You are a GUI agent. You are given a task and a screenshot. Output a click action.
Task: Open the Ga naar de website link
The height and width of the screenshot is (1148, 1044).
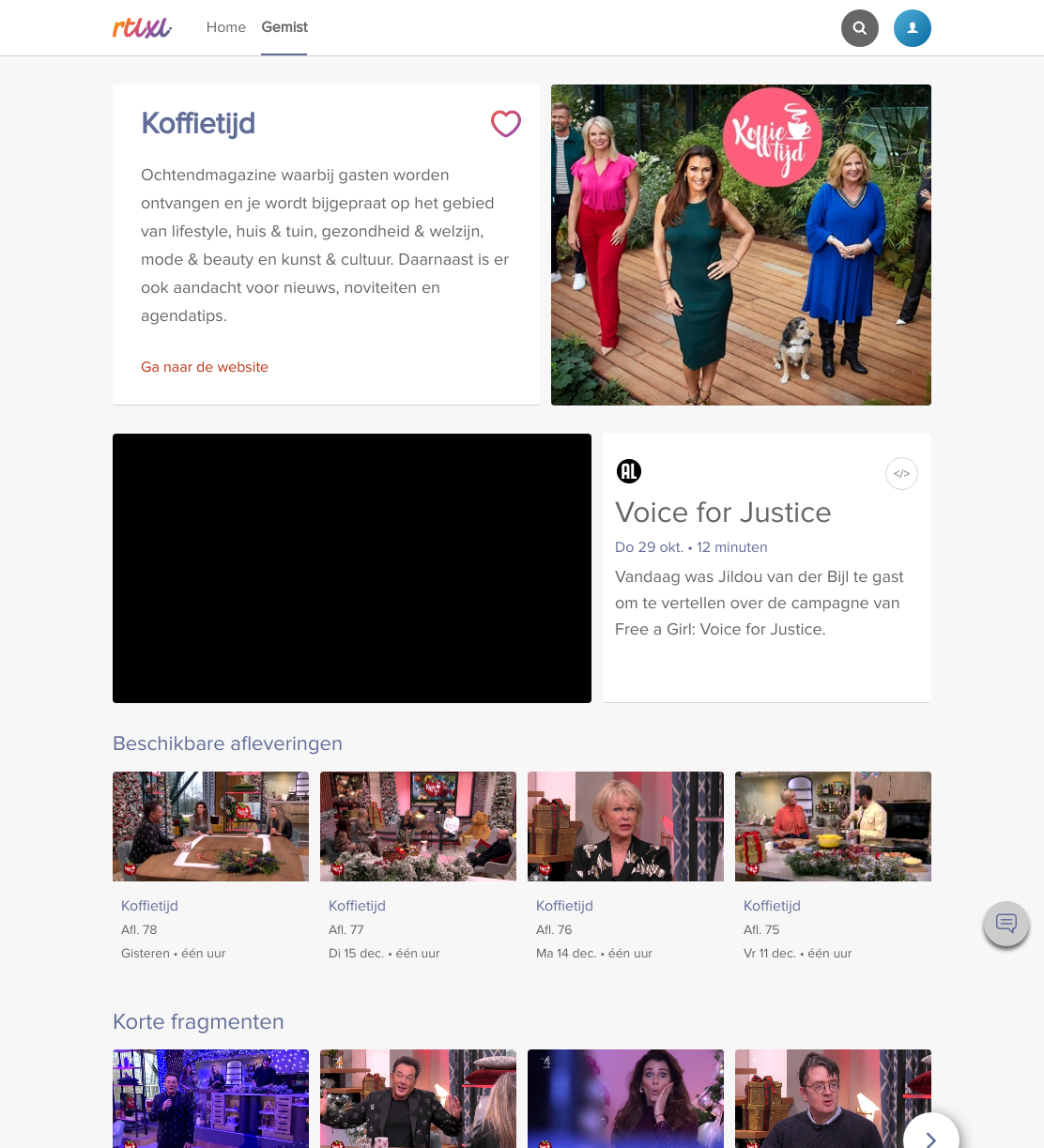(x=205, y=367)
